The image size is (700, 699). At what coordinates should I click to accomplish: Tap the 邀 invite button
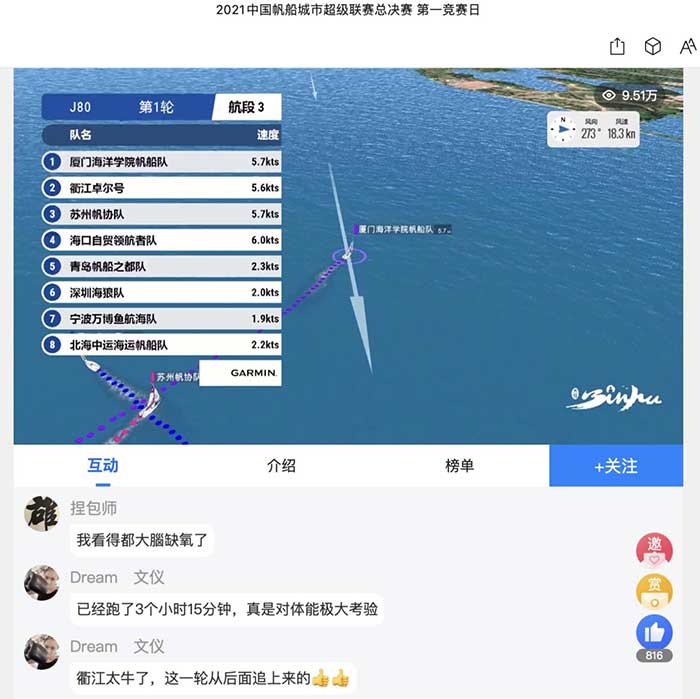(654, 549)
